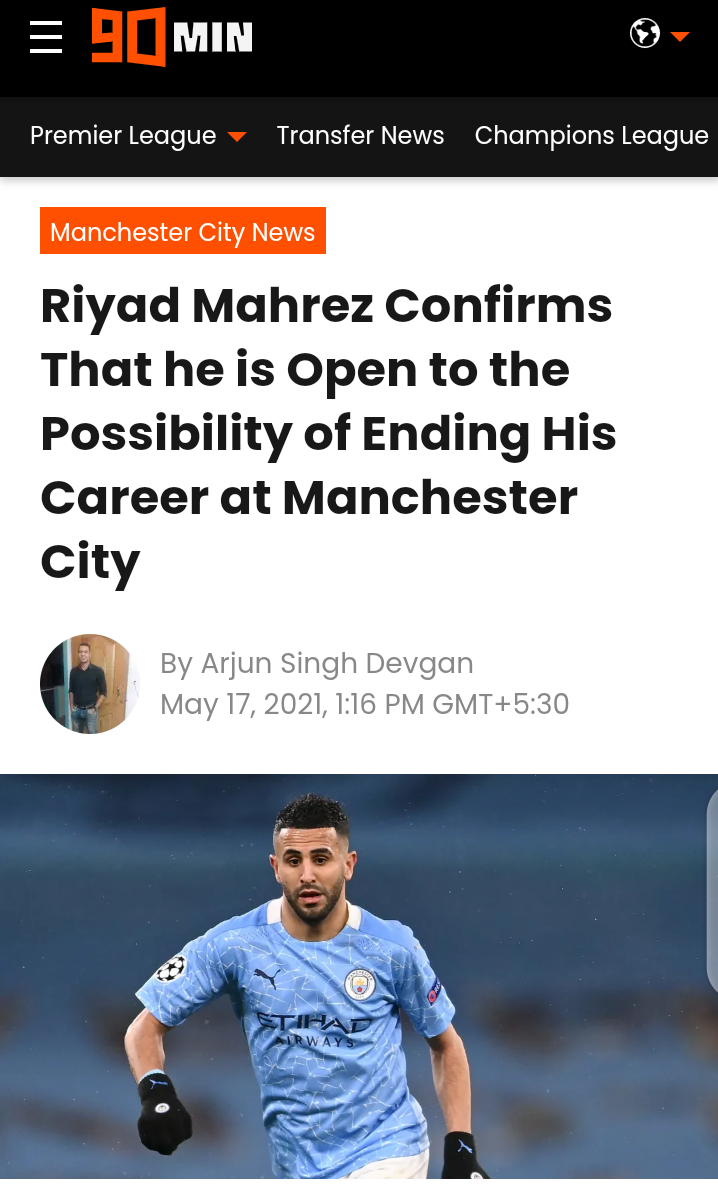The image size is (718, 1198).
Task: Go to 90min home via logo
Action: [171, 37]
